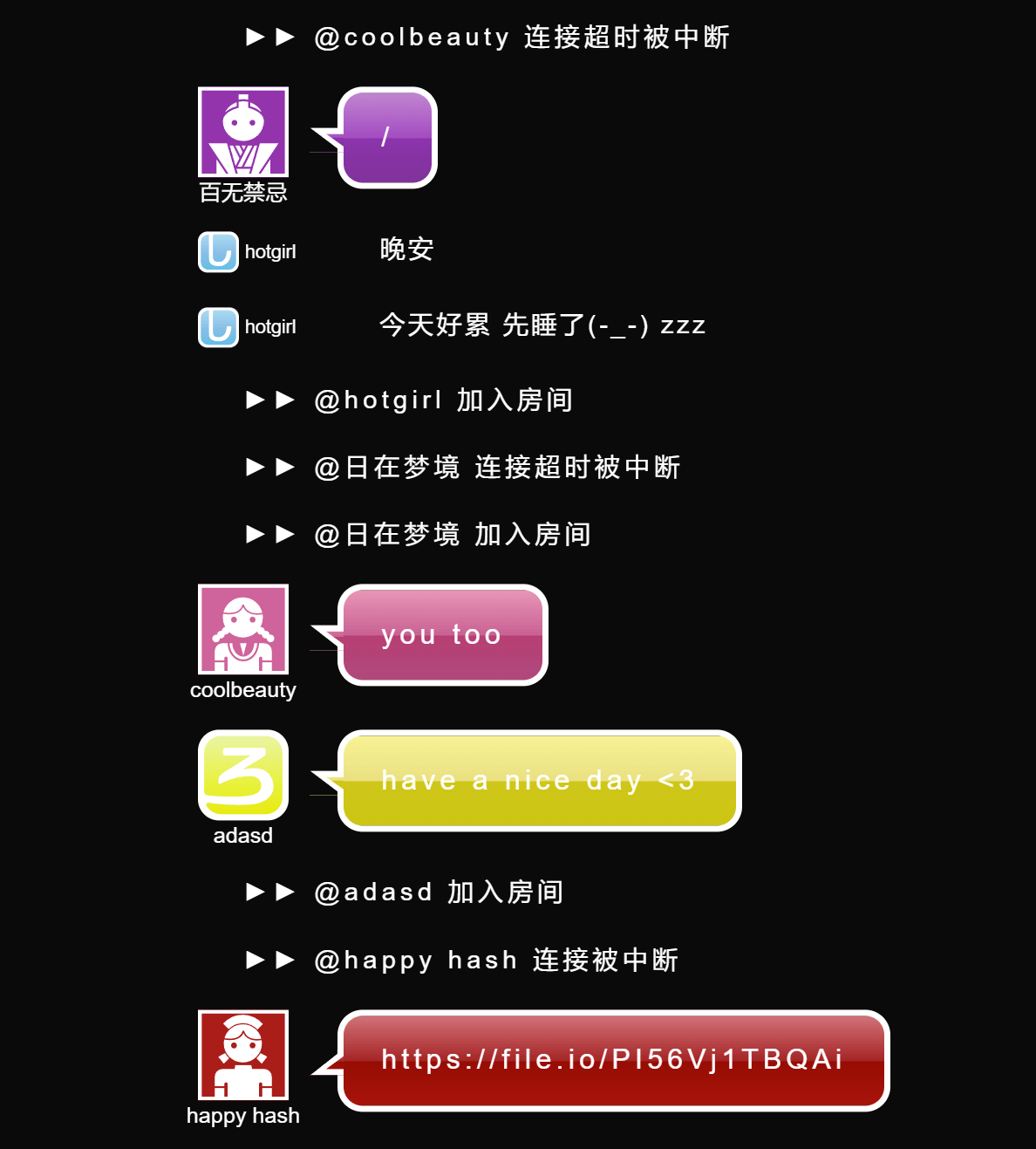Tap hotgirl's avatar beside the 晚安 message

(x=218, y=252)
